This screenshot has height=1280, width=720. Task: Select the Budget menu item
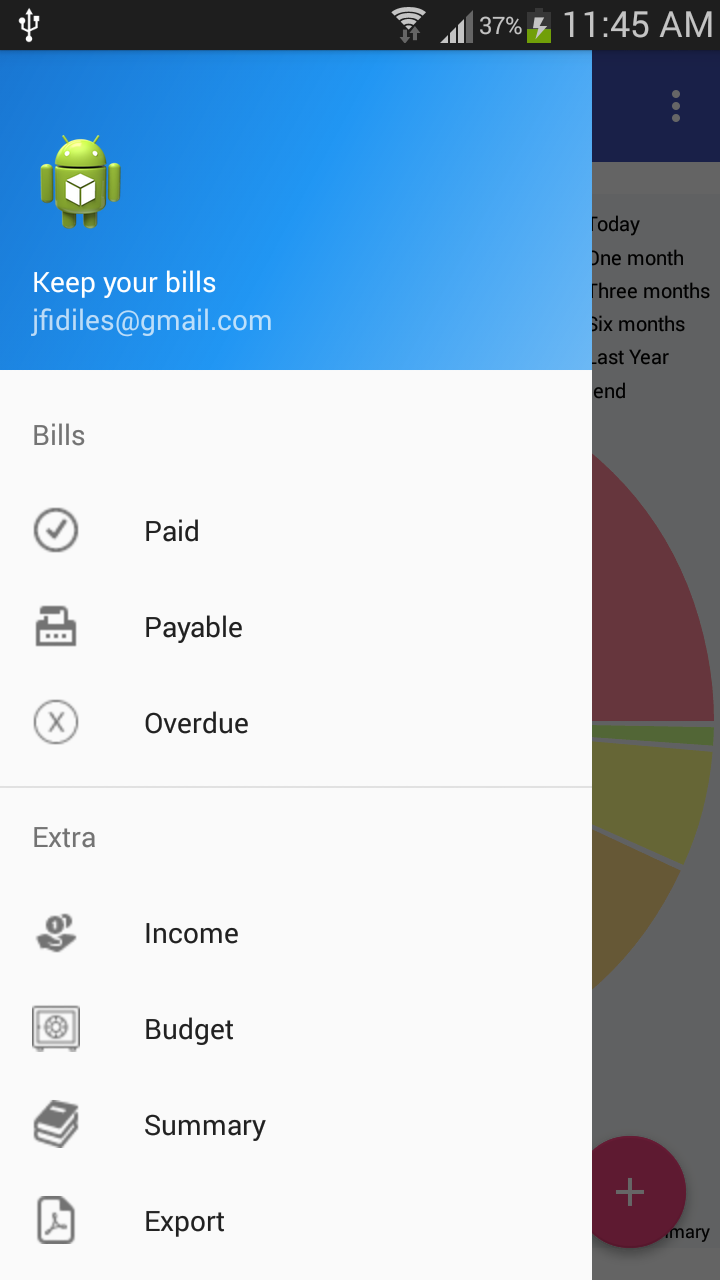(296, 1029)
